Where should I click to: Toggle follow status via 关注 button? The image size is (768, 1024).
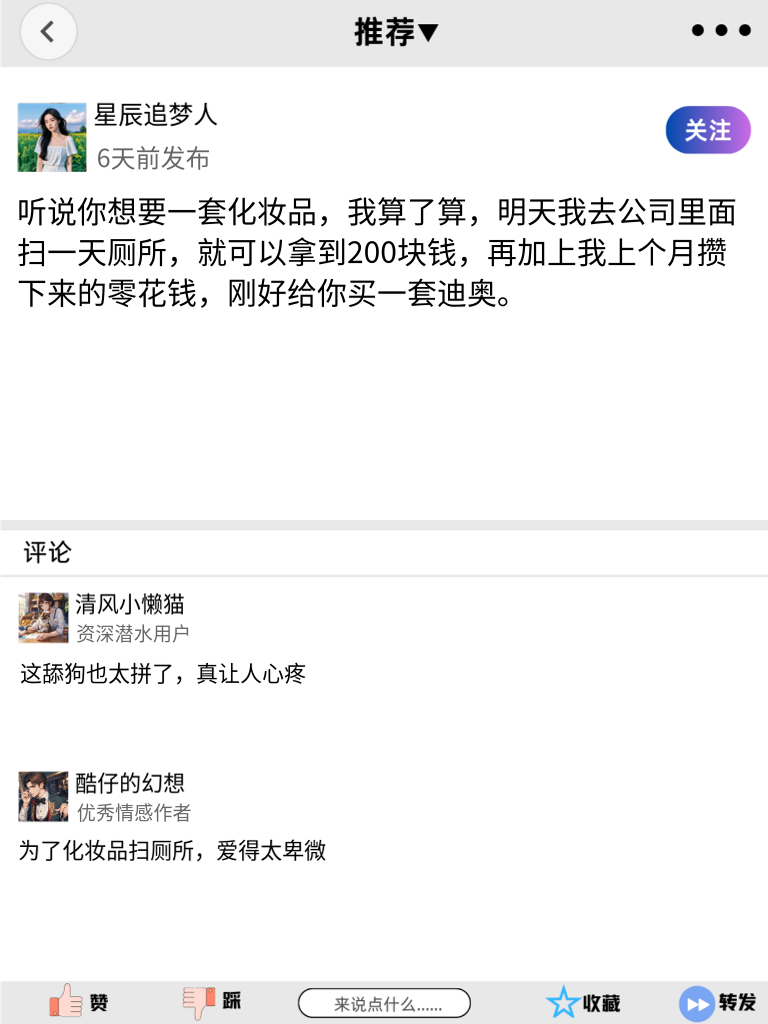coord(707,130)
